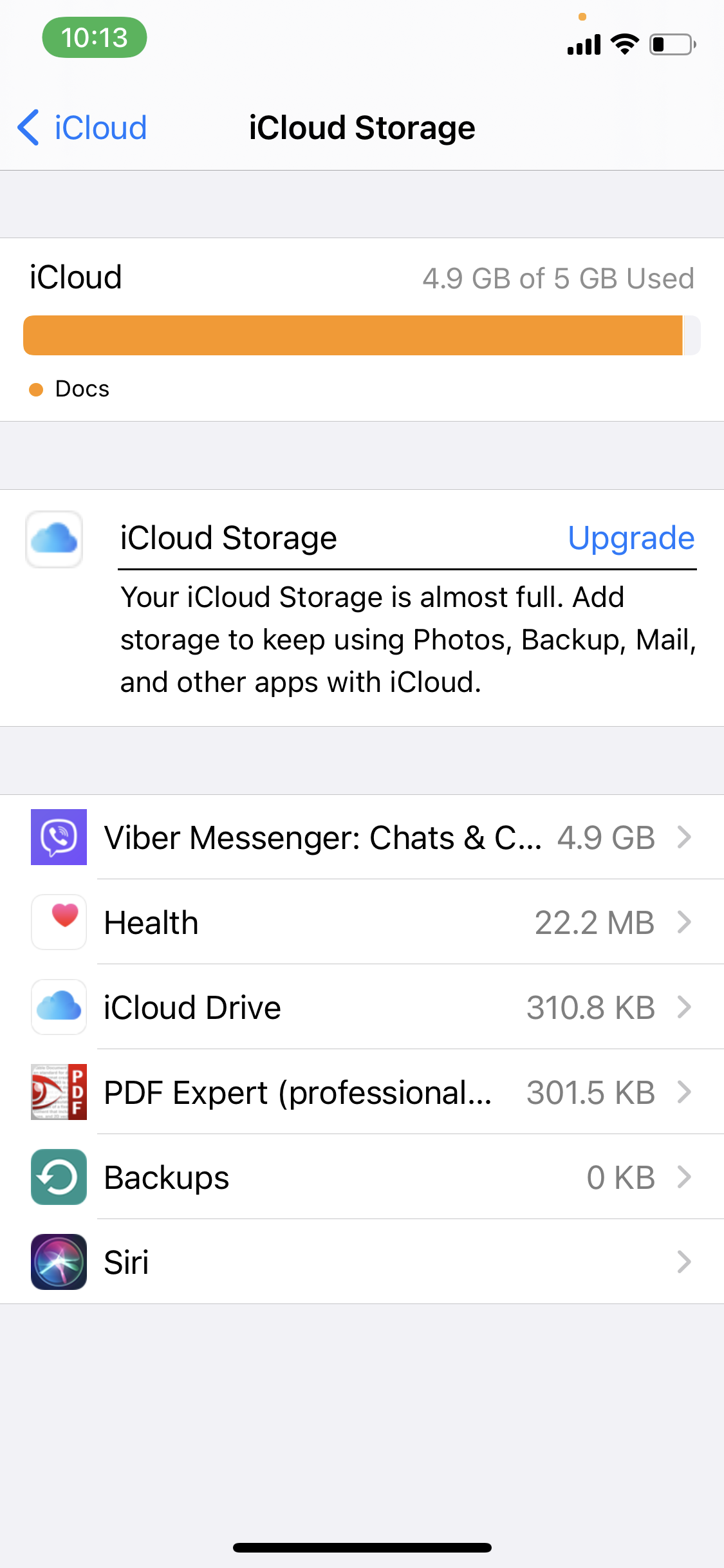The width and height of the screenshot is (724, 1568).
Task: Open the Backups row
Action: point(362,1177)
